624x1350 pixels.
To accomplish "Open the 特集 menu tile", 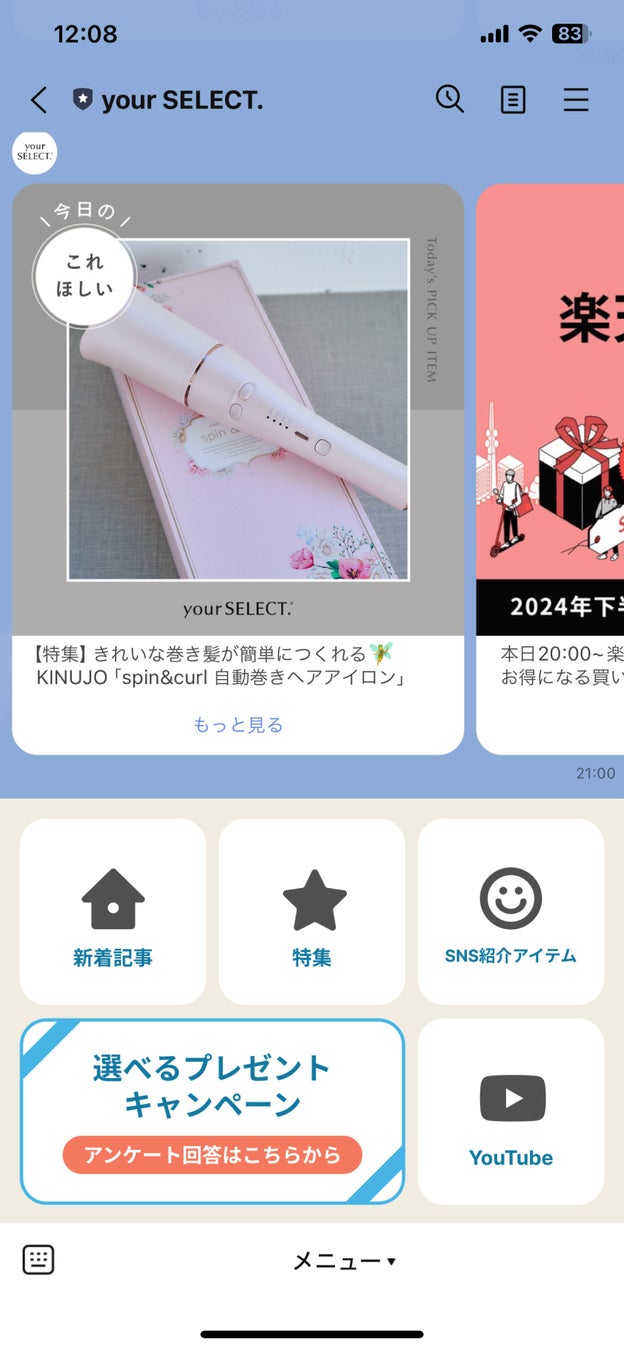I will (312, 911).
